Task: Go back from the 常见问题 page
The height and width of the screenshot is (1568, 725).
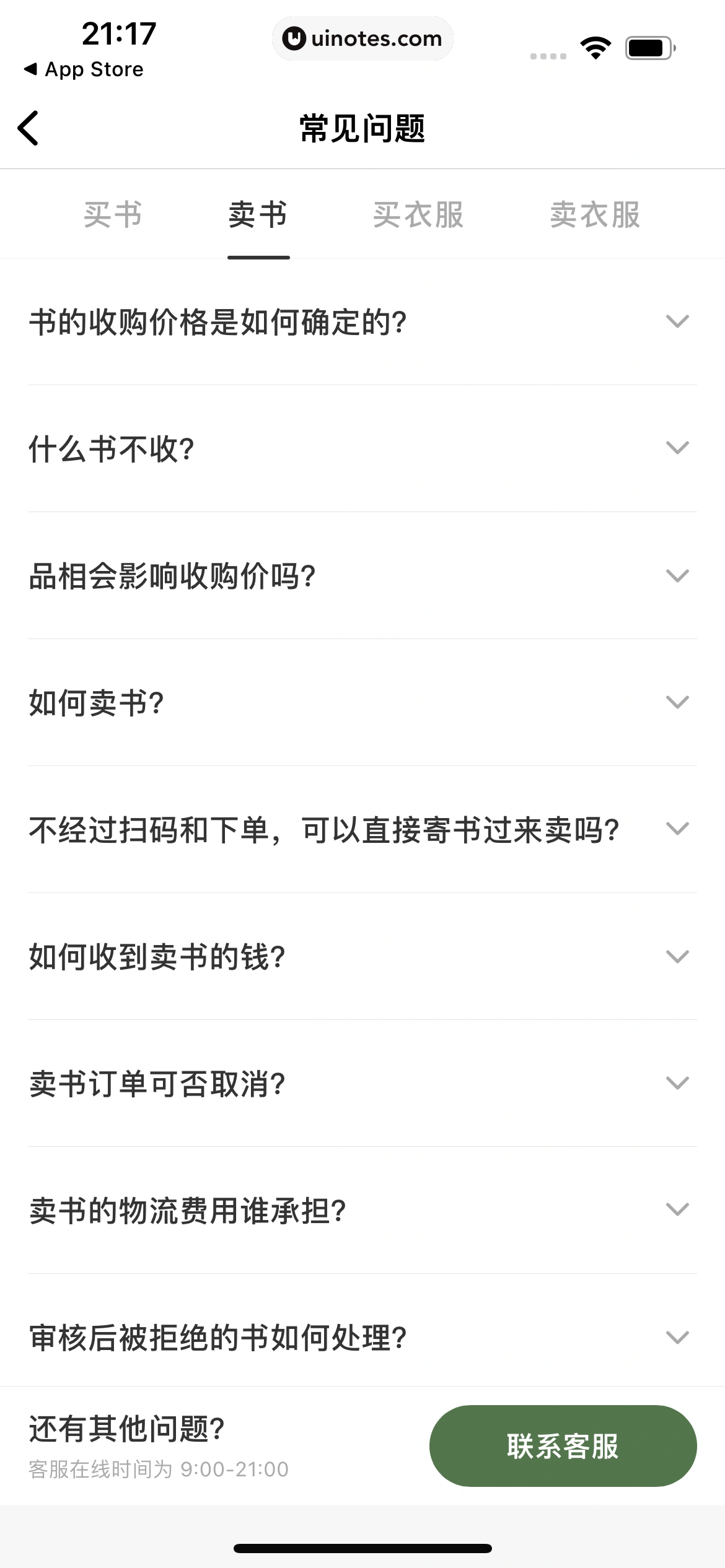Action: (x=29, y=128)
